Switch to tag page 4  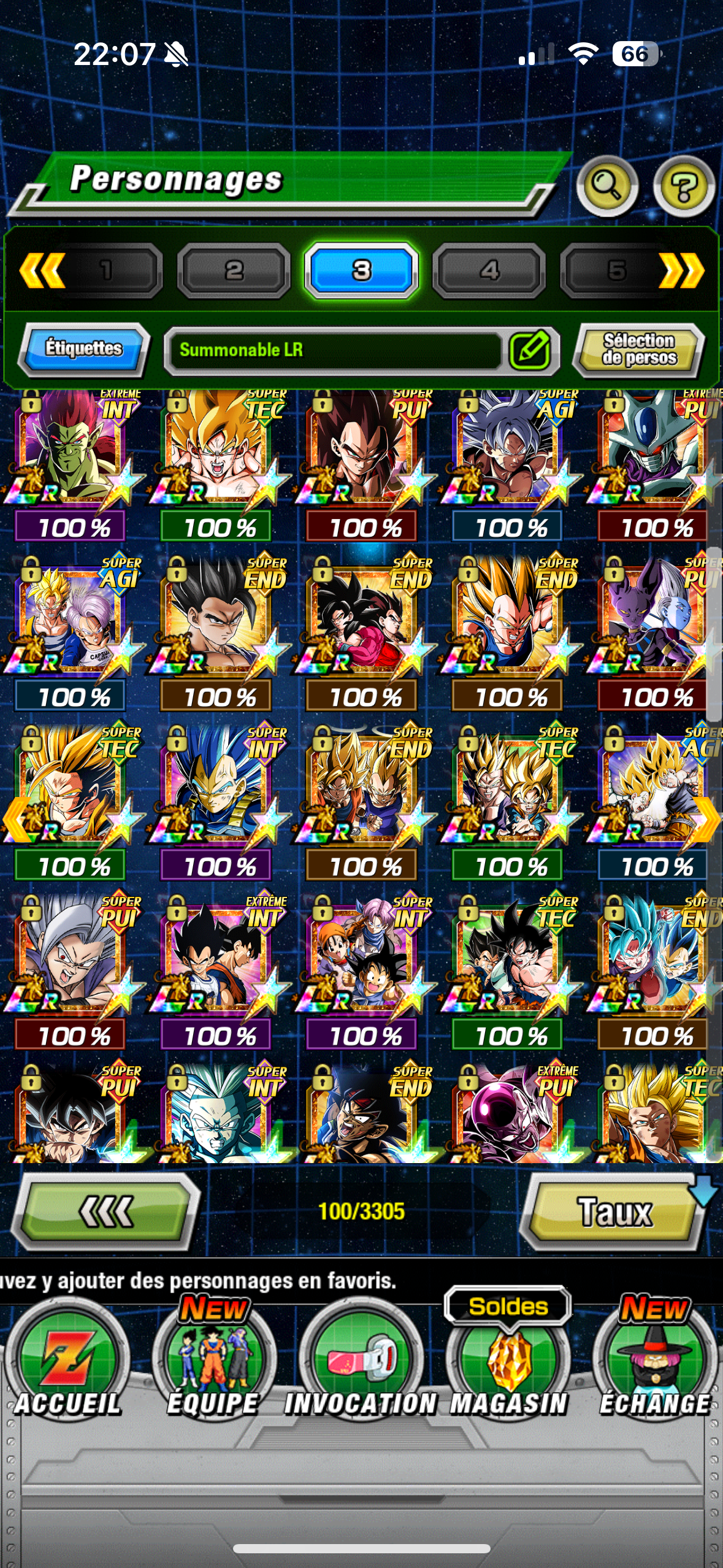[489, 271]
